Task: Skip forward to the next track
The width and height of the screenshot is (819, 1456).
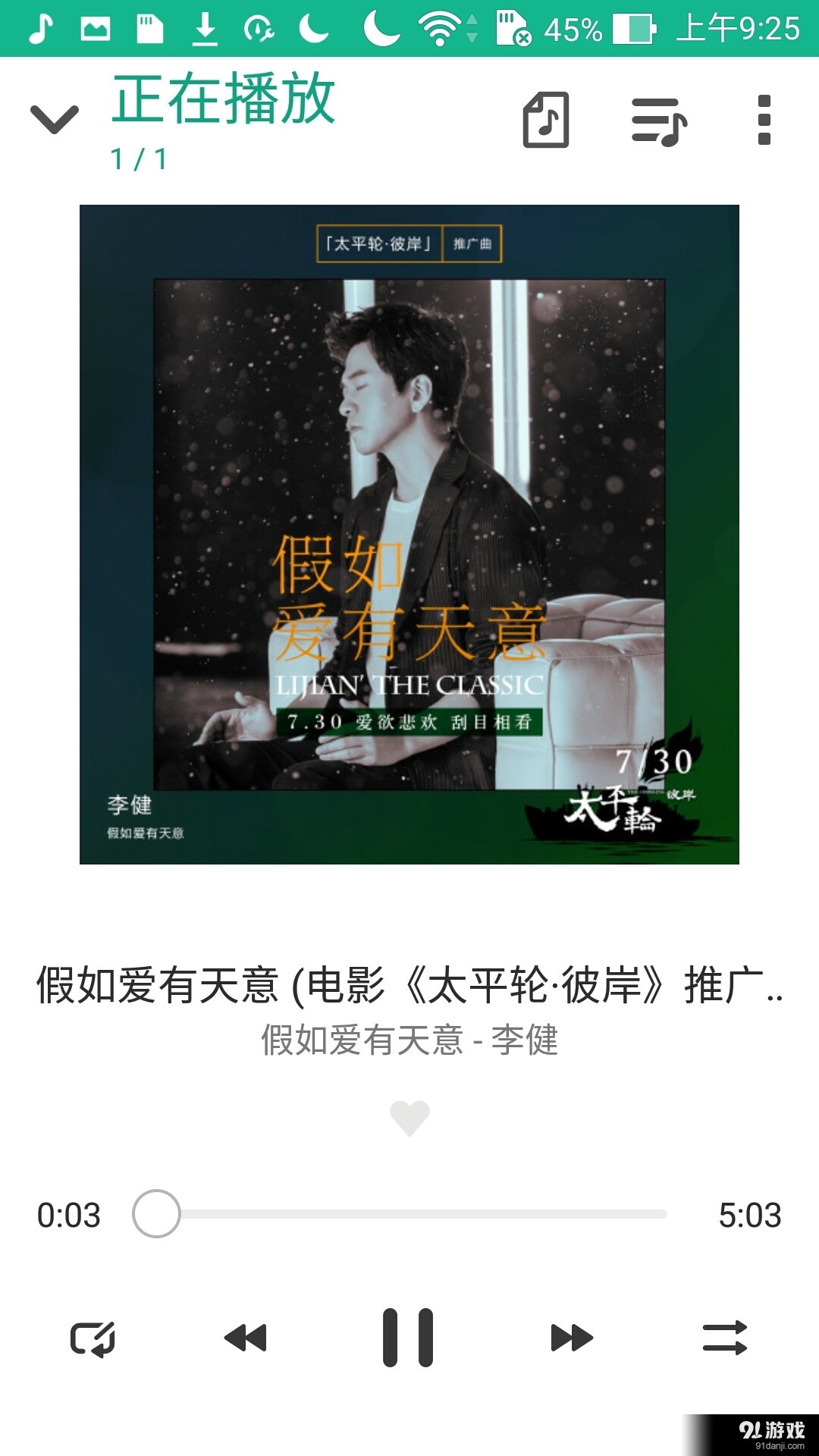Action: (572, 1338)
